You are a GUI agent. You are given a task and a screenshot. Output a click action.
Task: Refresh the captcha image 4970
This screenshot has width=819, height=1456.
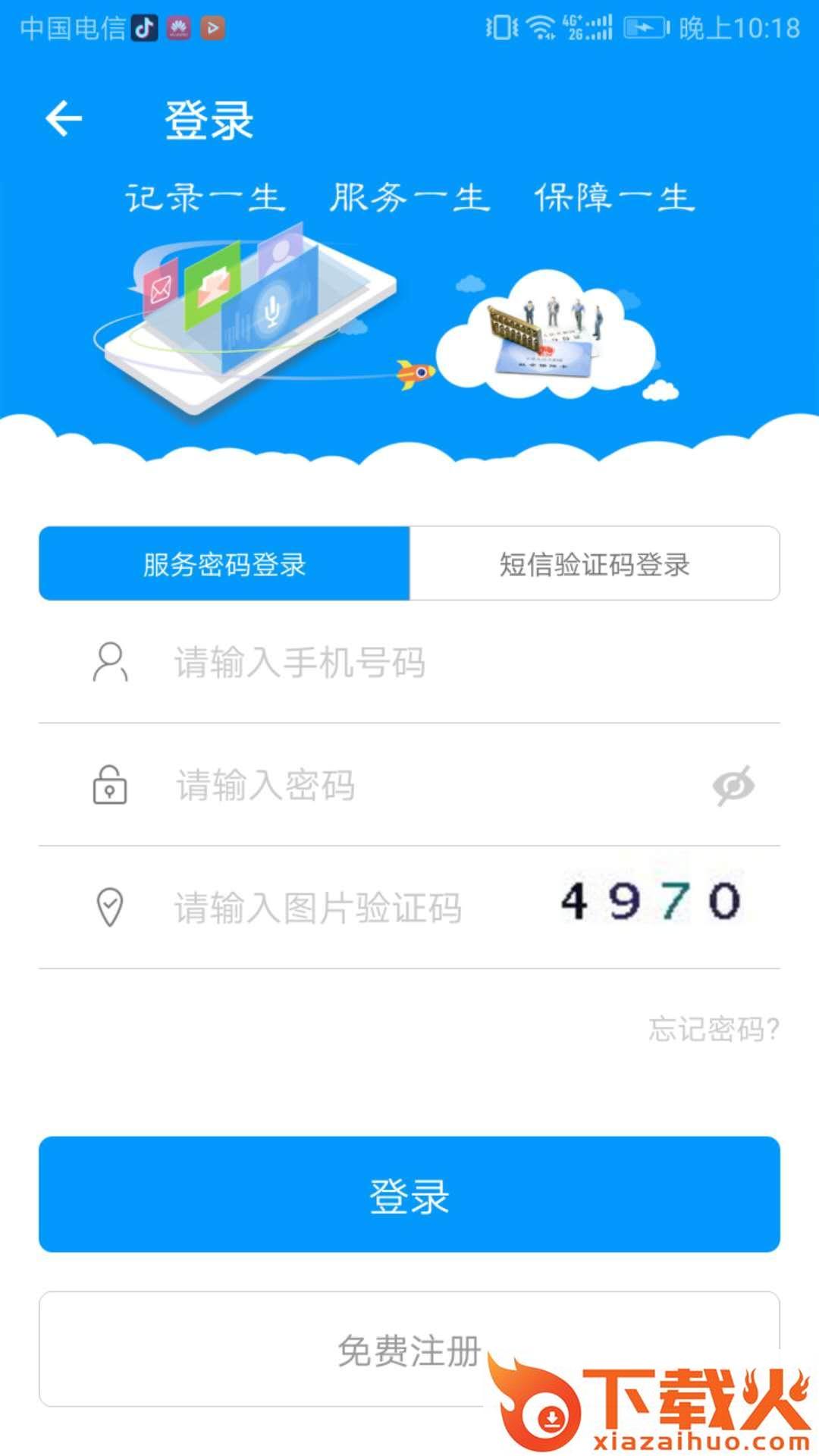click(x=651, y=902)
